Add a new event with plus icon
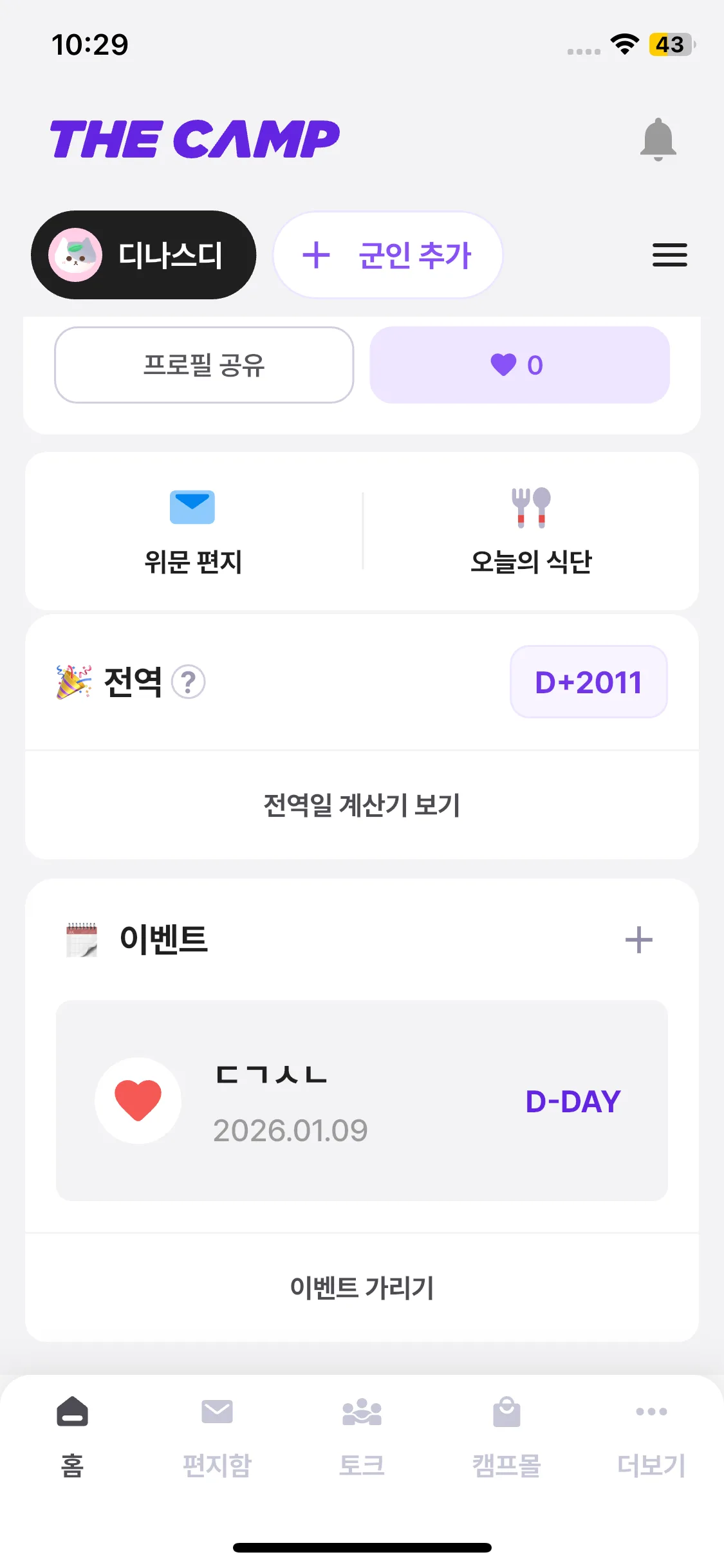The width and height of the screenshot is (724, 1568). coord(638,940)
